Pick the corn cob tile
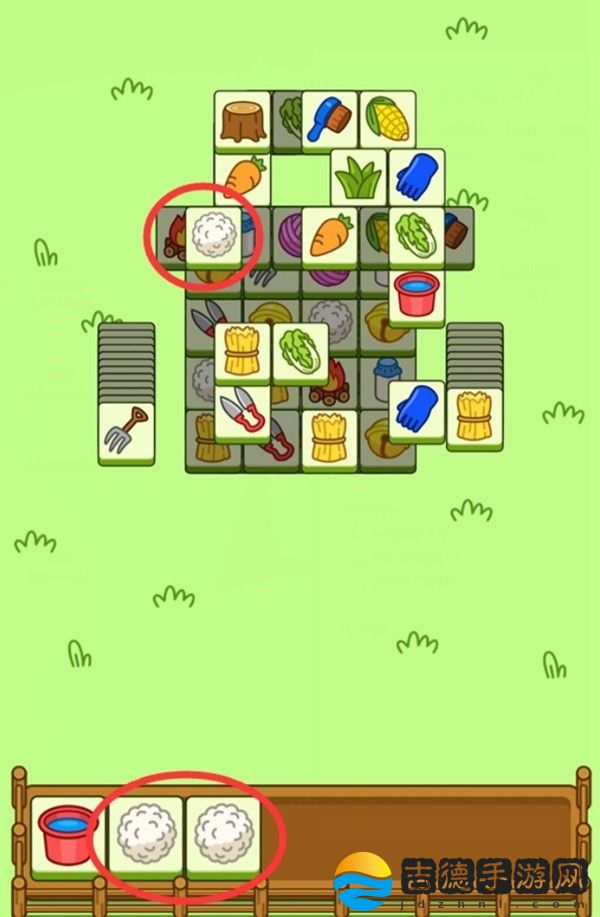600x917 pixels. (x=386, y=119)
